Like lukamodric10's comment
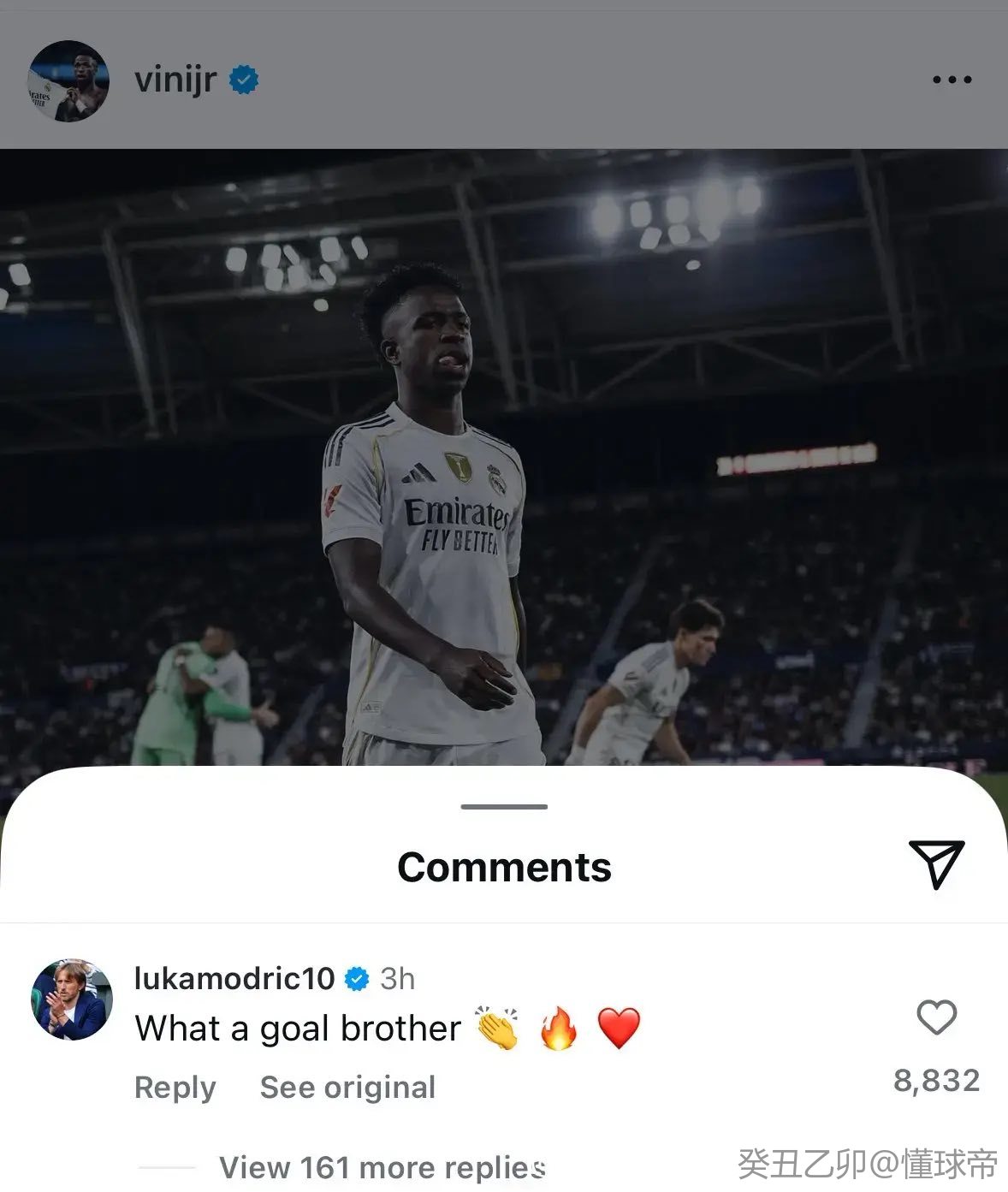The height and width of the screenshot is (1192, 1008). (936, 1017)
